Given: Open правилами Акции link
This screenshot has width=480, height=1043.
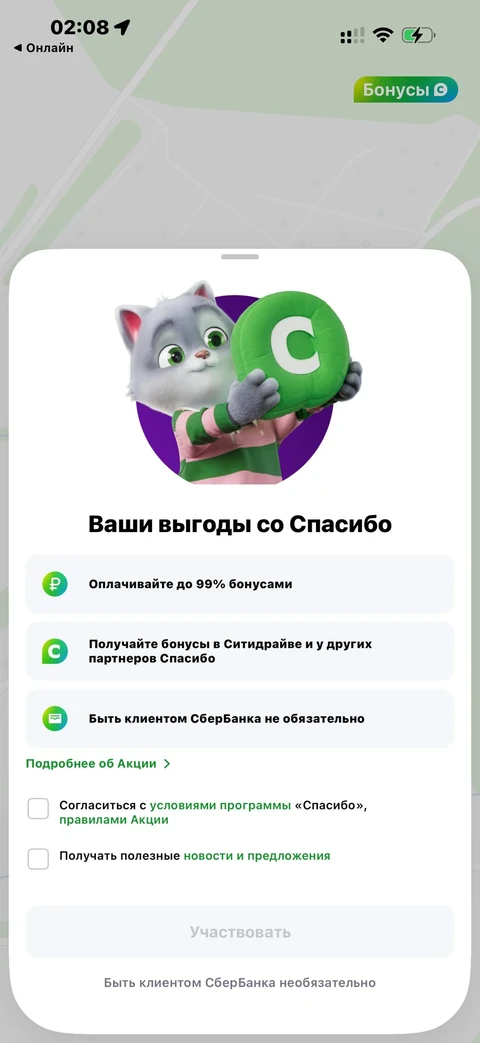Looking at the screenshot, I should [114, 820].
